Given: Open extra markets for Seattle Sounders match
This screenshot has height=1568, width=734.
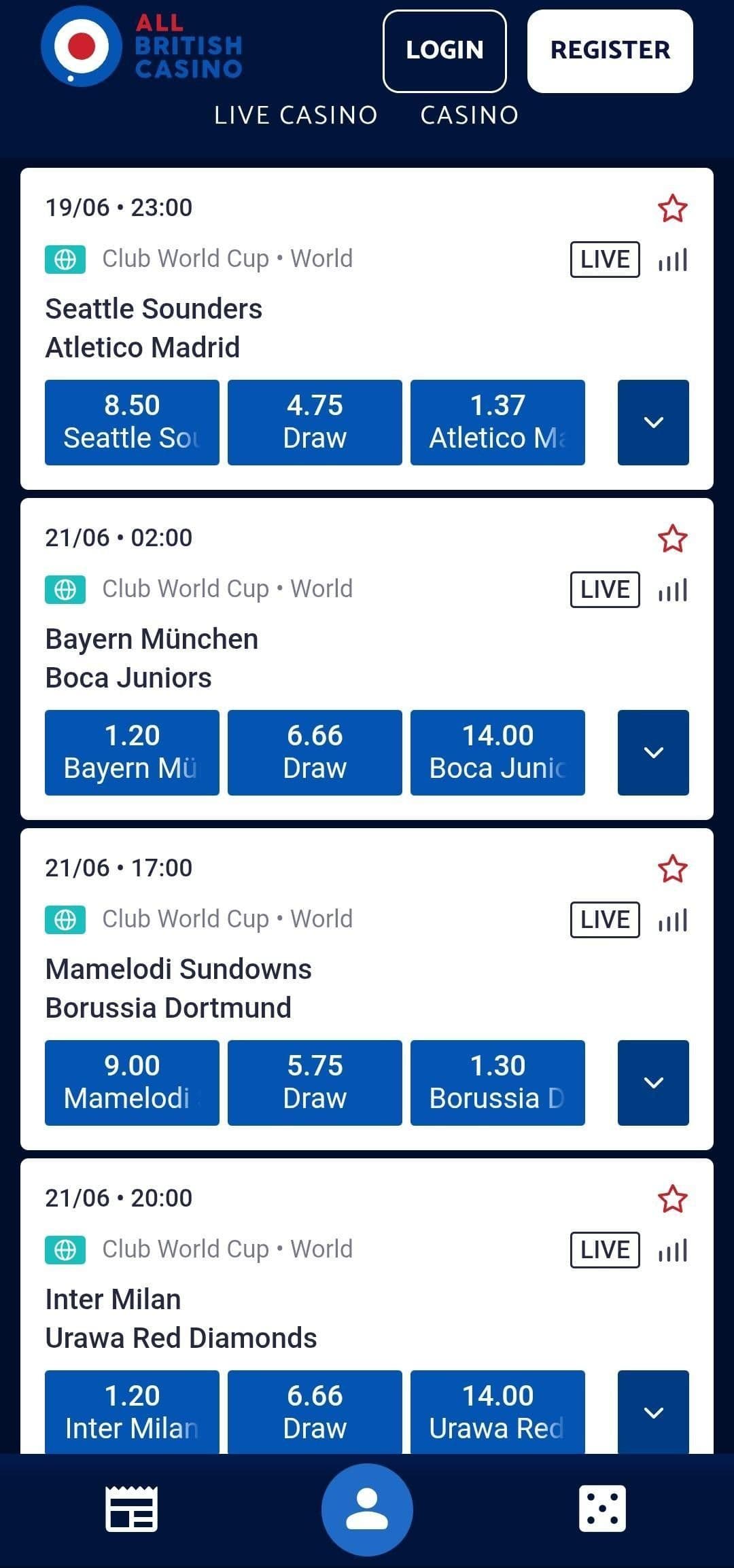Looking at the screenshot, I should tap(652, 422).
